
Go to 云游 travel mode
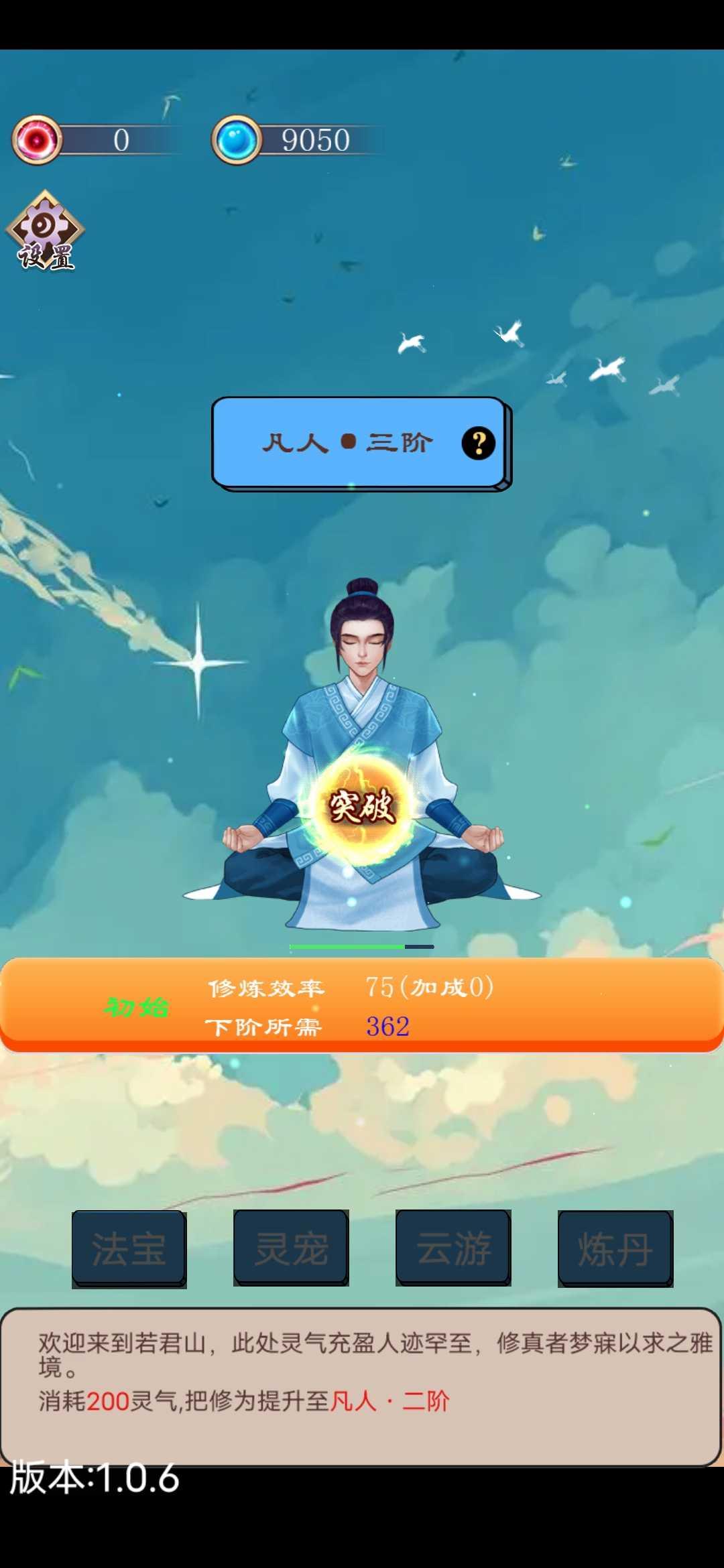click(453, 1248)
